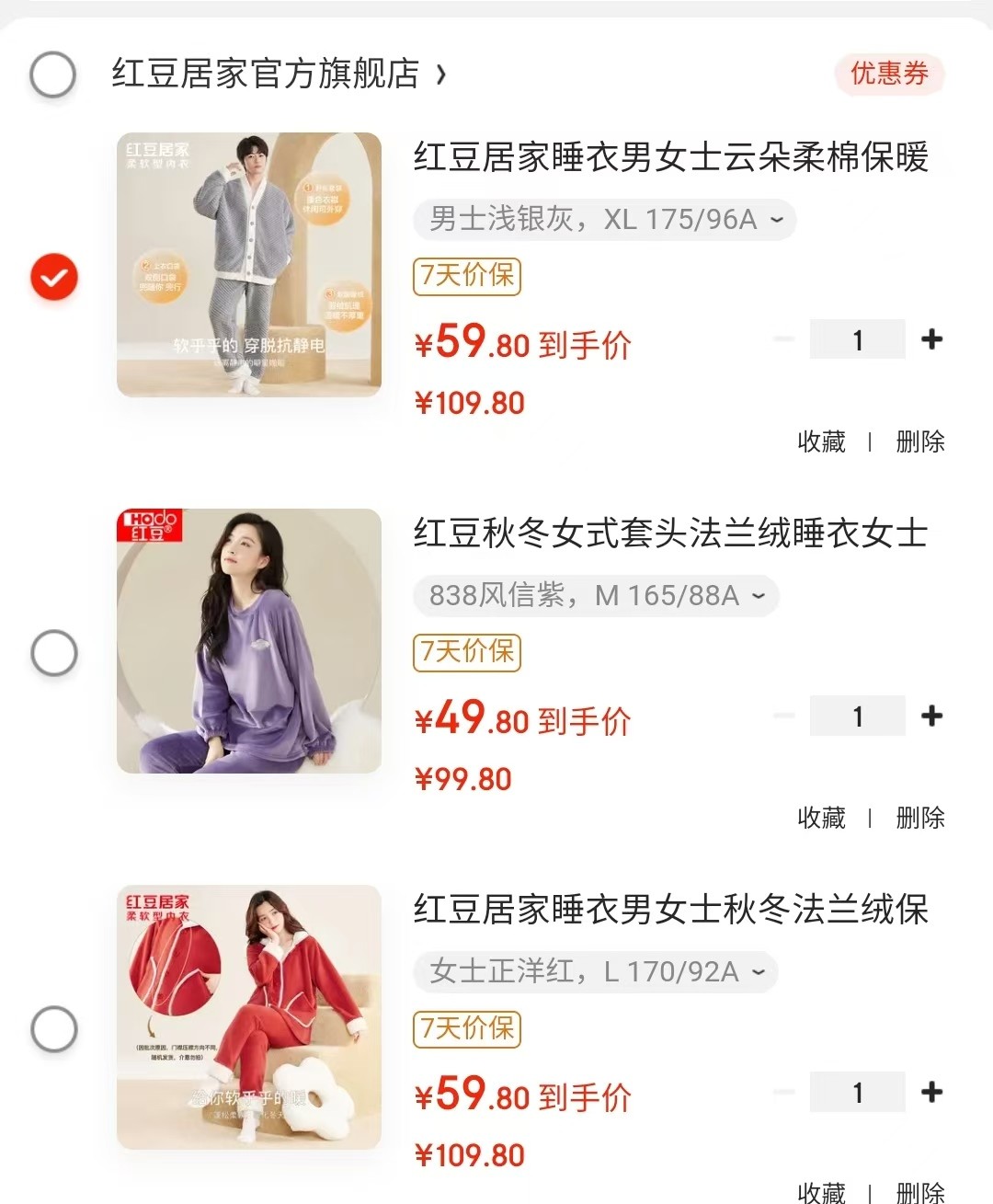Increase quantity of 女士正洋红 pajamas
993x1204 pixels.
pos(931,1092)
